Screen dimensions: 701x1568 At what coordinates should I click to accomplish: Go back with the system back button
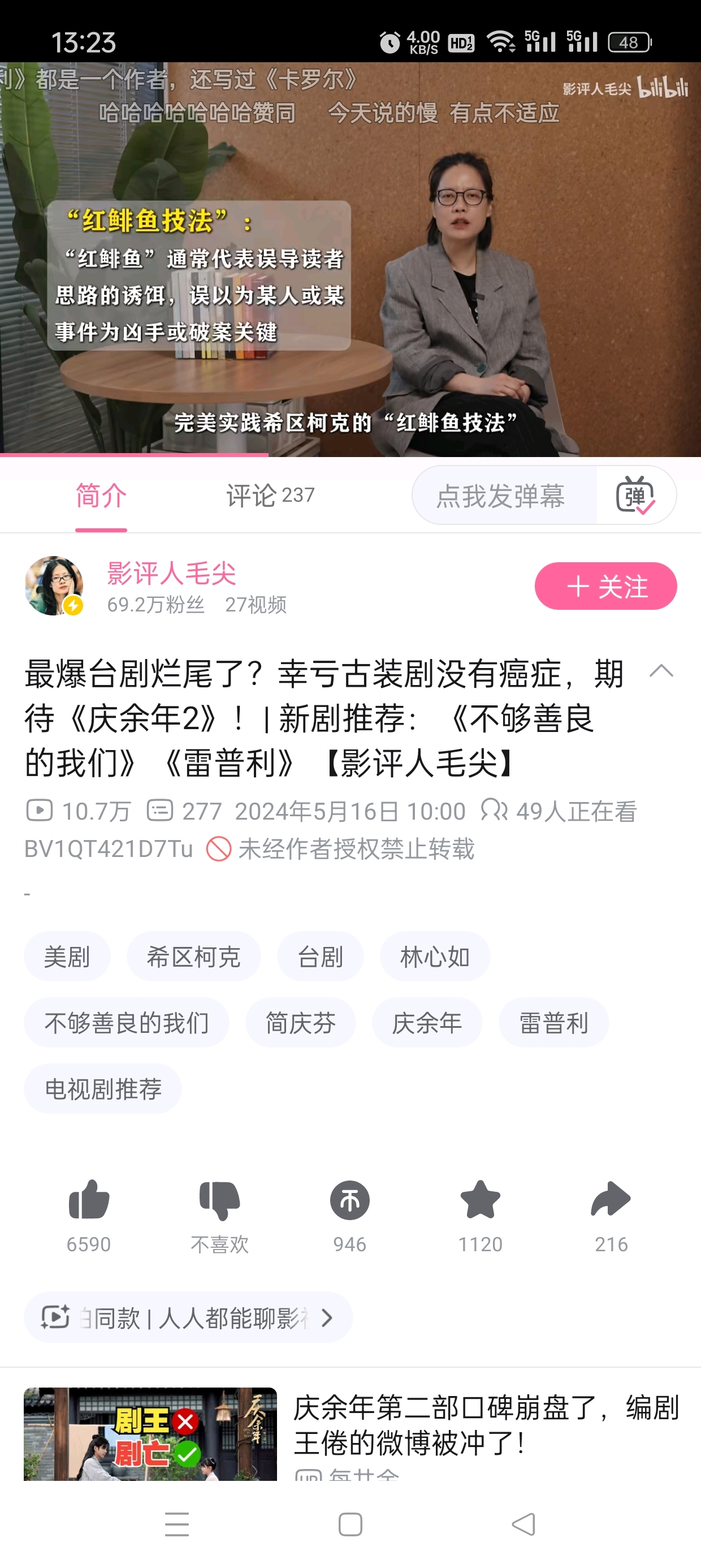point(523,1524)
